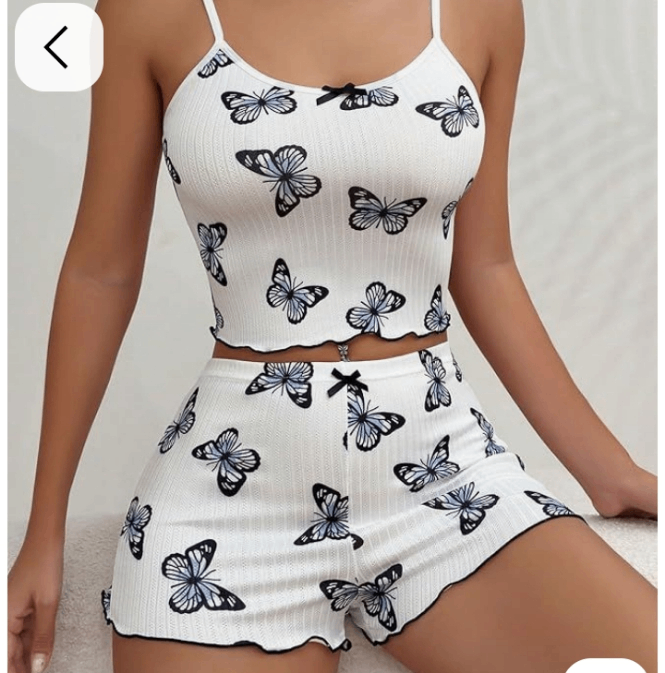Go back using the arrow button
The height and width of the screenshot is (673, 665).
(58, 47)
